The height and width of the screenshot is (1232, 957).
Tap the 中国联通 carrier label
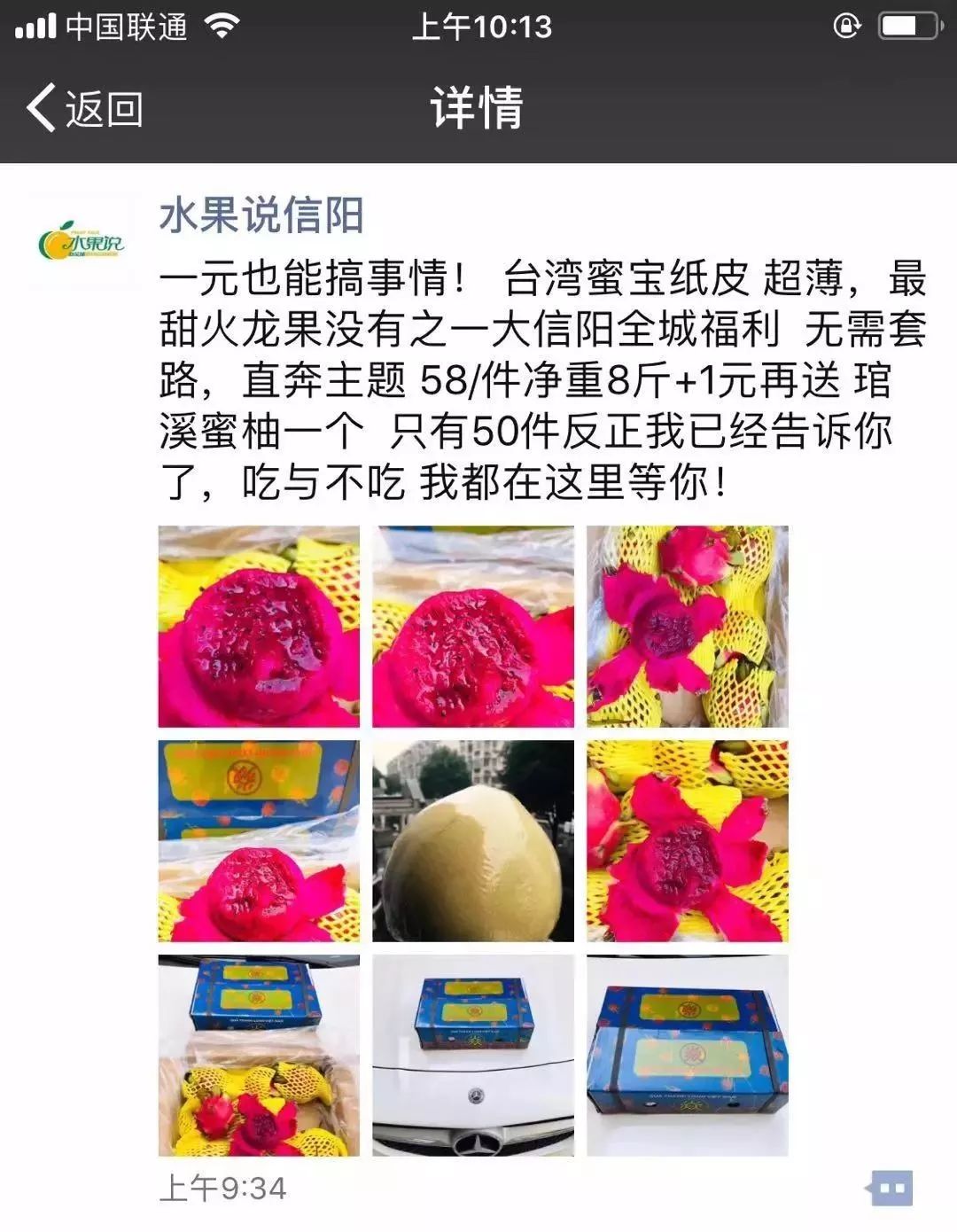(124, 24)
